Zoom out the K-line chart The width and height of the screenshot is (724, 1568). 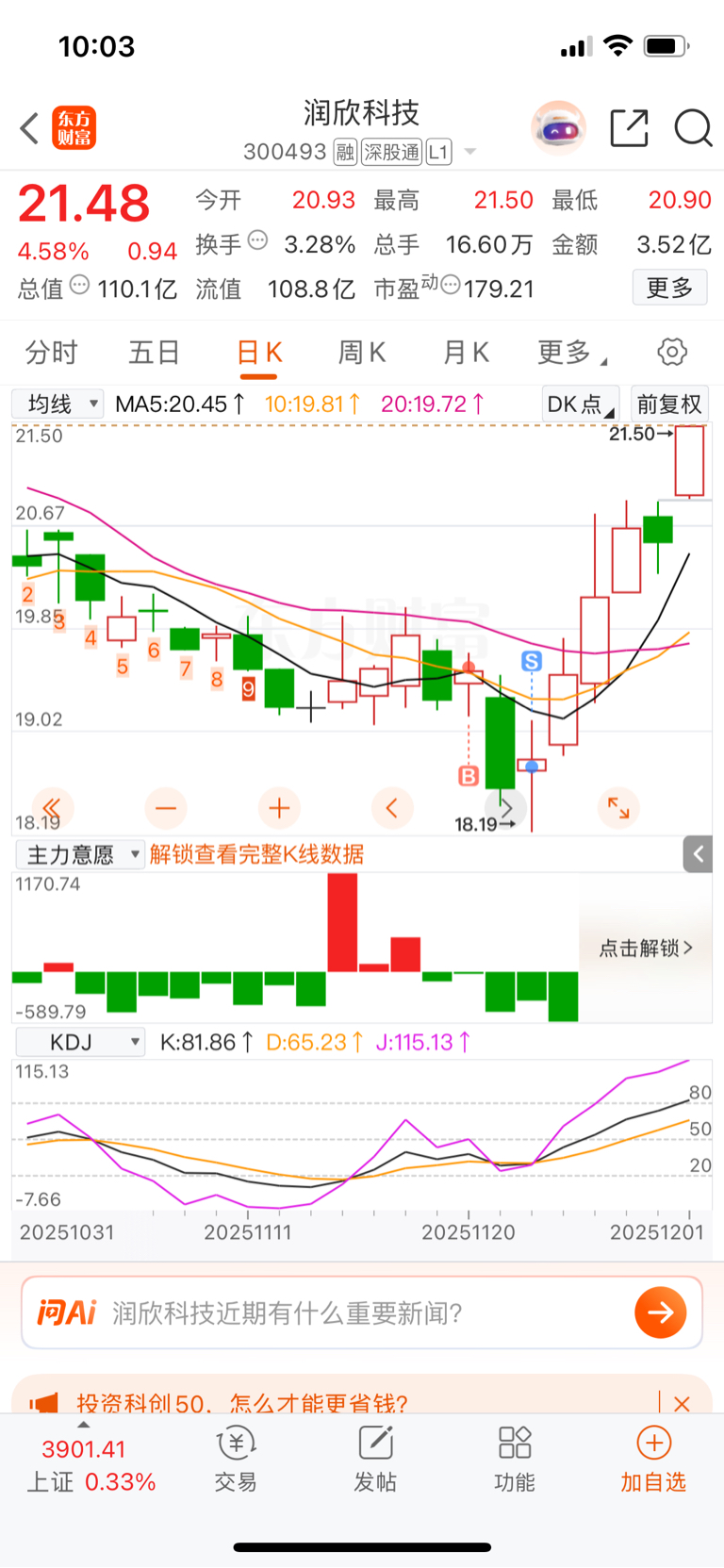(166, 808)
